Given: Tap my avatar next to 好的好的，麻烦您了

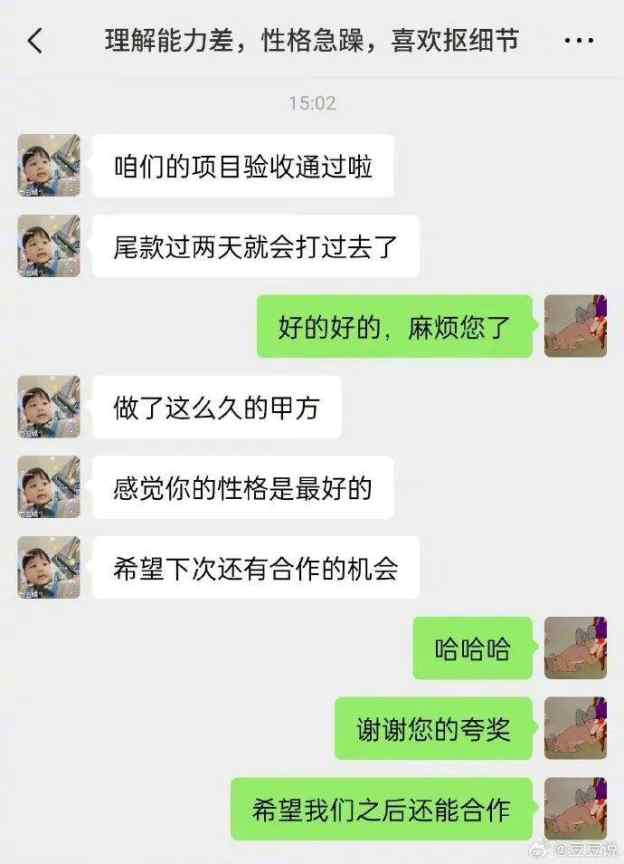Looking at the screenshot, I should (575, 326).
